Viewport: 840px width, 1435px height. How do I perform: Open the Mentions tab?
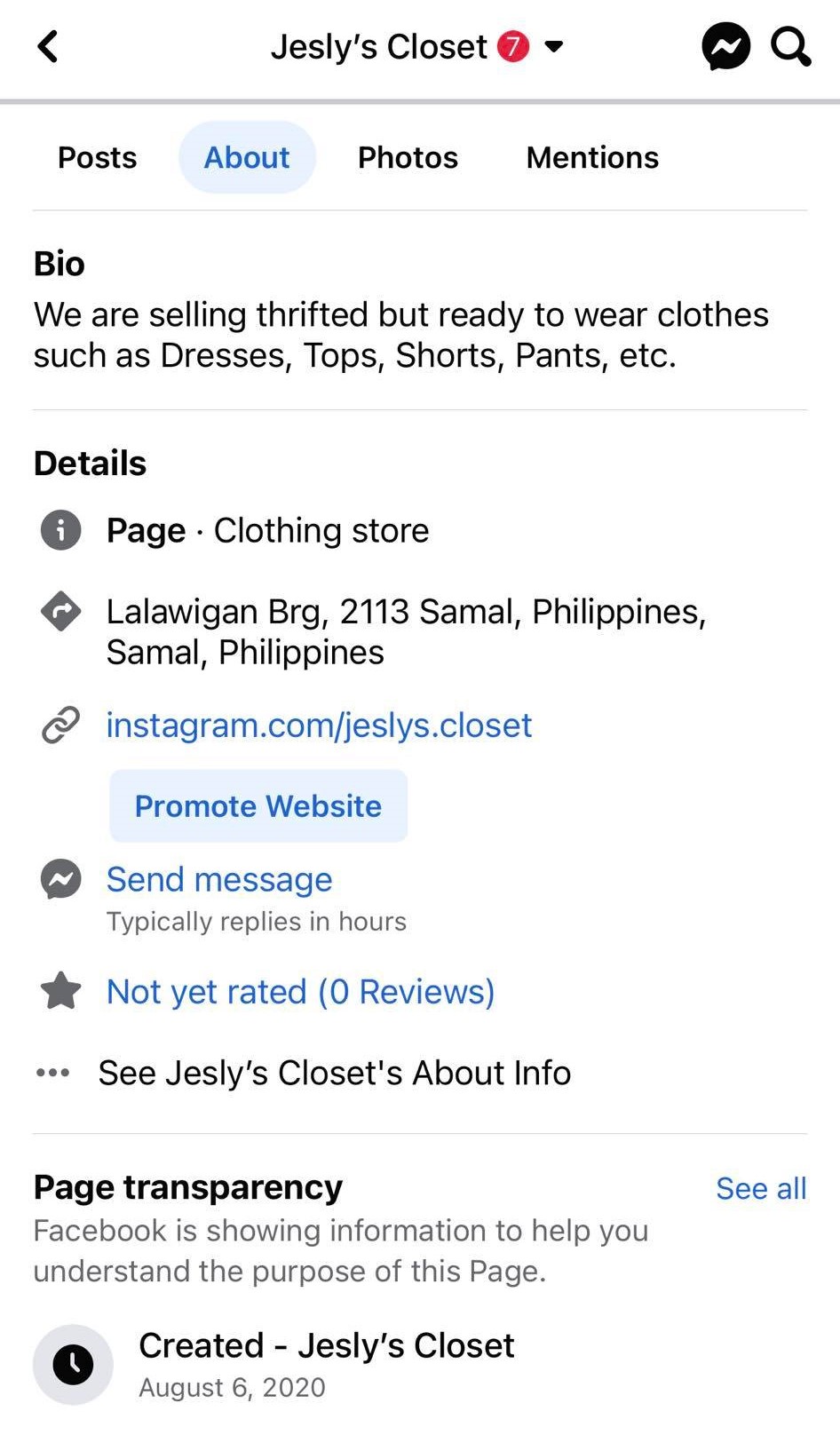[x=592, y=157]
